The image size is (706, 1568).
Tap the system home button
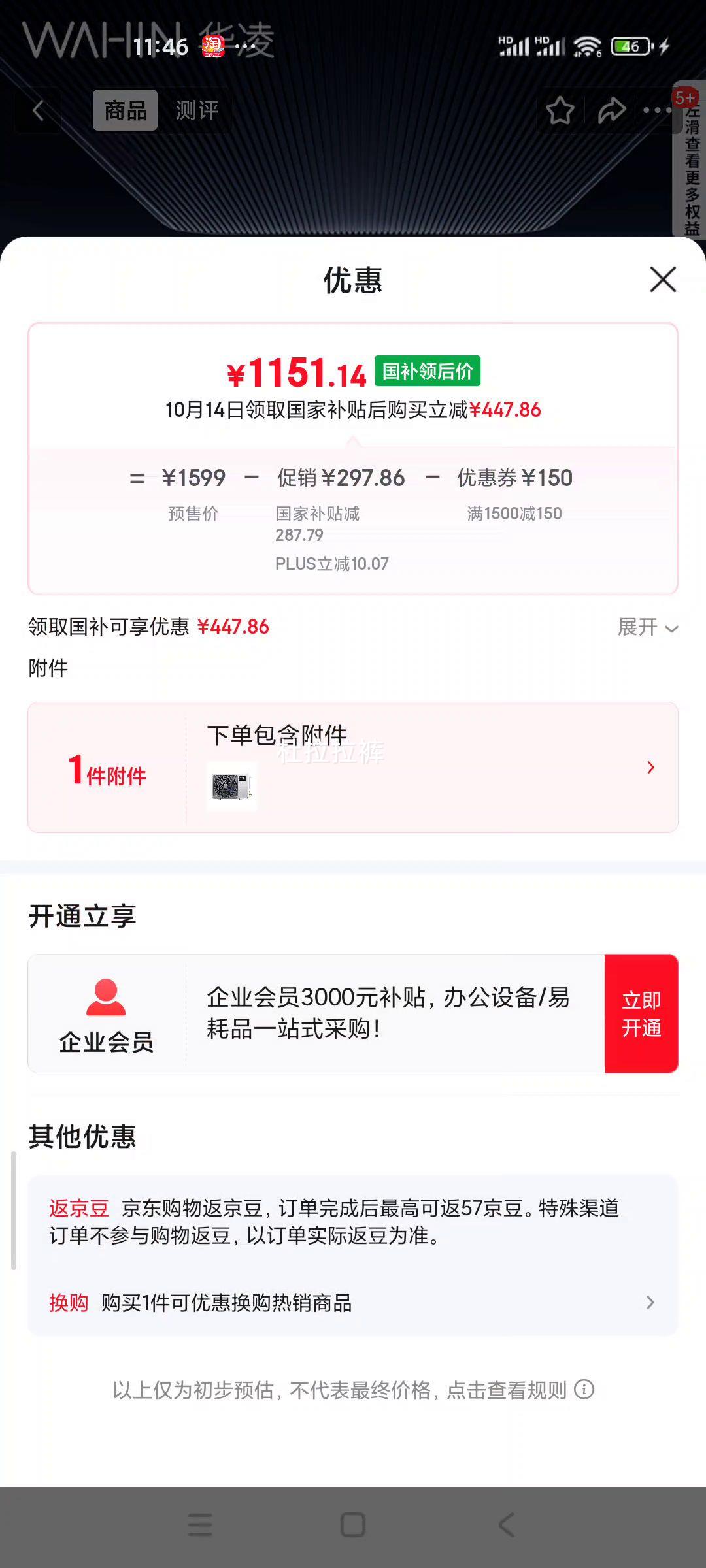pos(353,1525)
